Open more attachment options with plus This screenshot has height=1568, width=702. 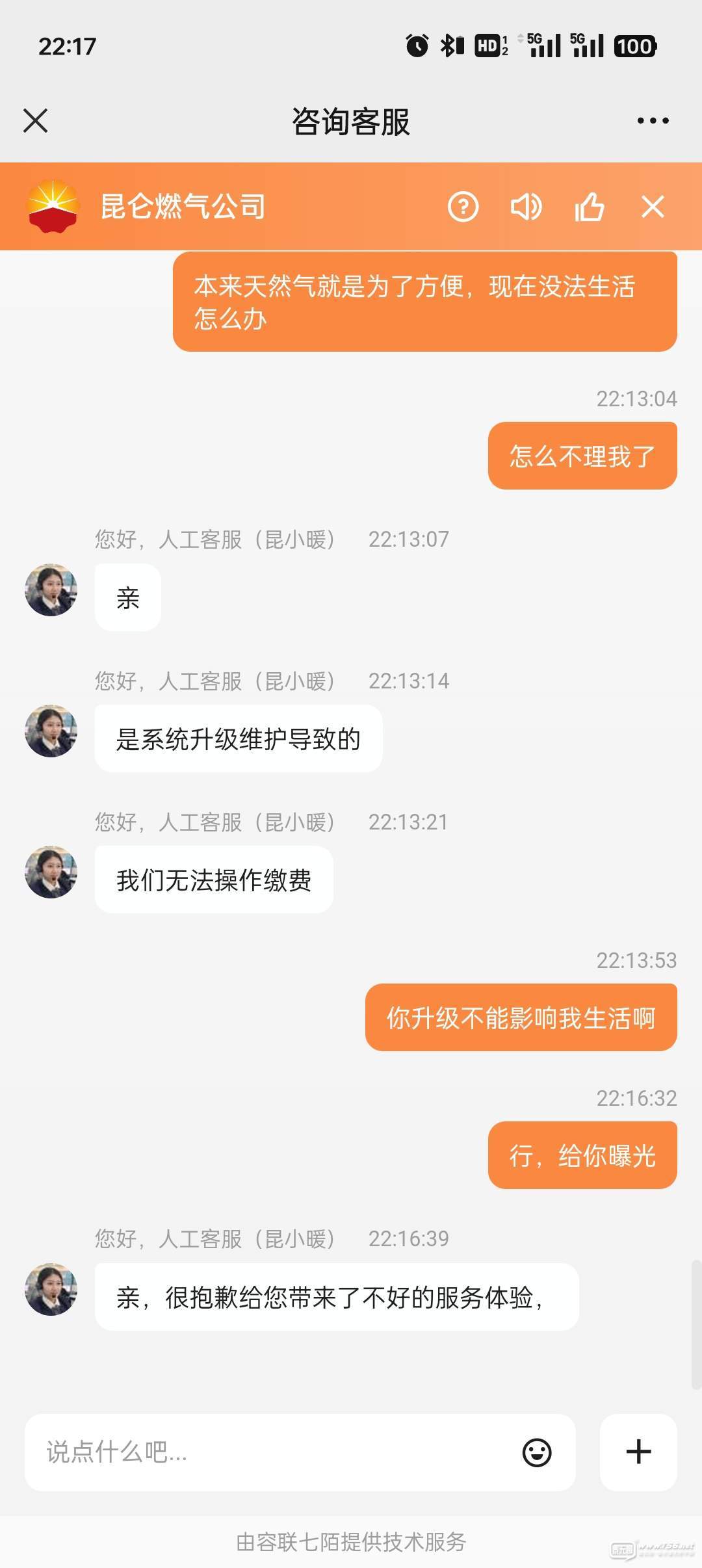point(638,1452)
